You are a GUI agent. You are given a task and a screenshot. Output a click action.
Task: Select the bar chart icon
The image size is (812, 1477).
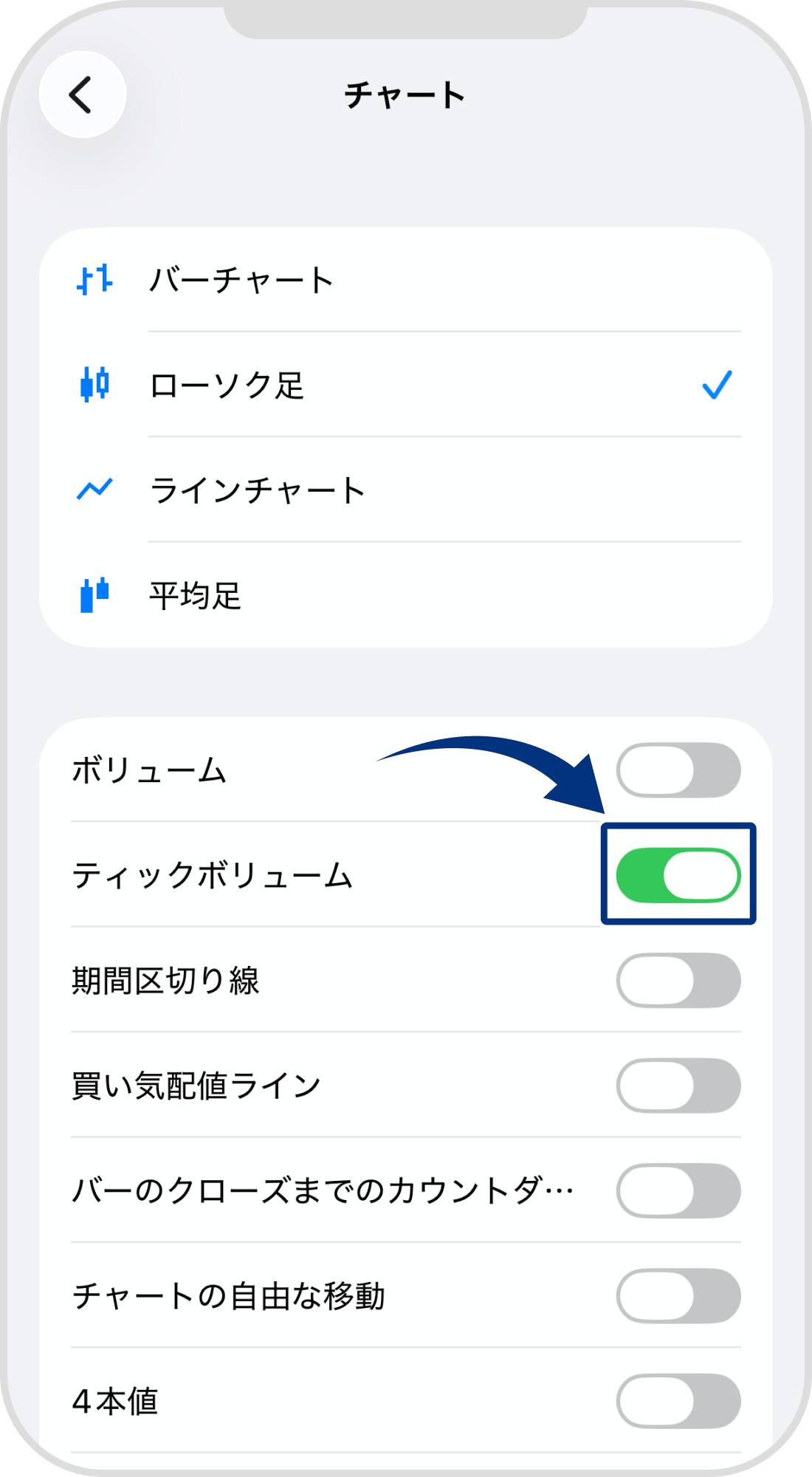[94, 279]
